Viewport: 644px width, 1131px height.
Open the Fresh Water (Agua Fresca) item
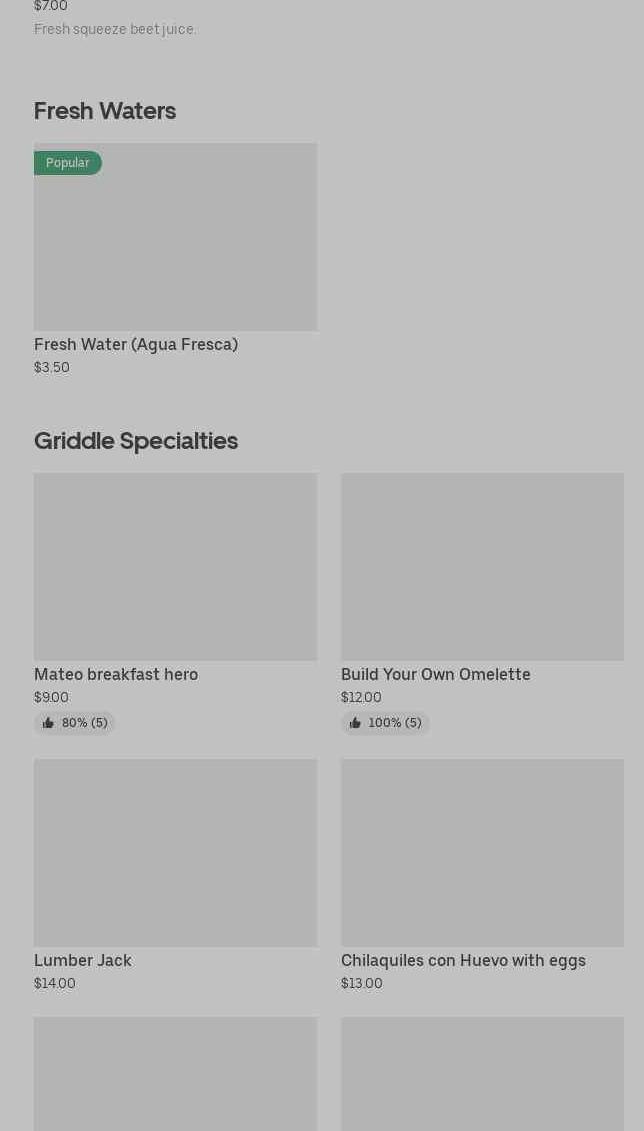pyautogui.click(x=175, y=259)
